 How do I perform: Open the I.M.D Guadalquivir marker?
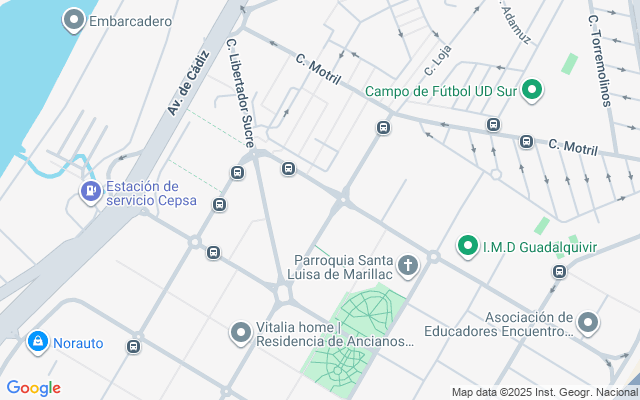pos(466,245)
